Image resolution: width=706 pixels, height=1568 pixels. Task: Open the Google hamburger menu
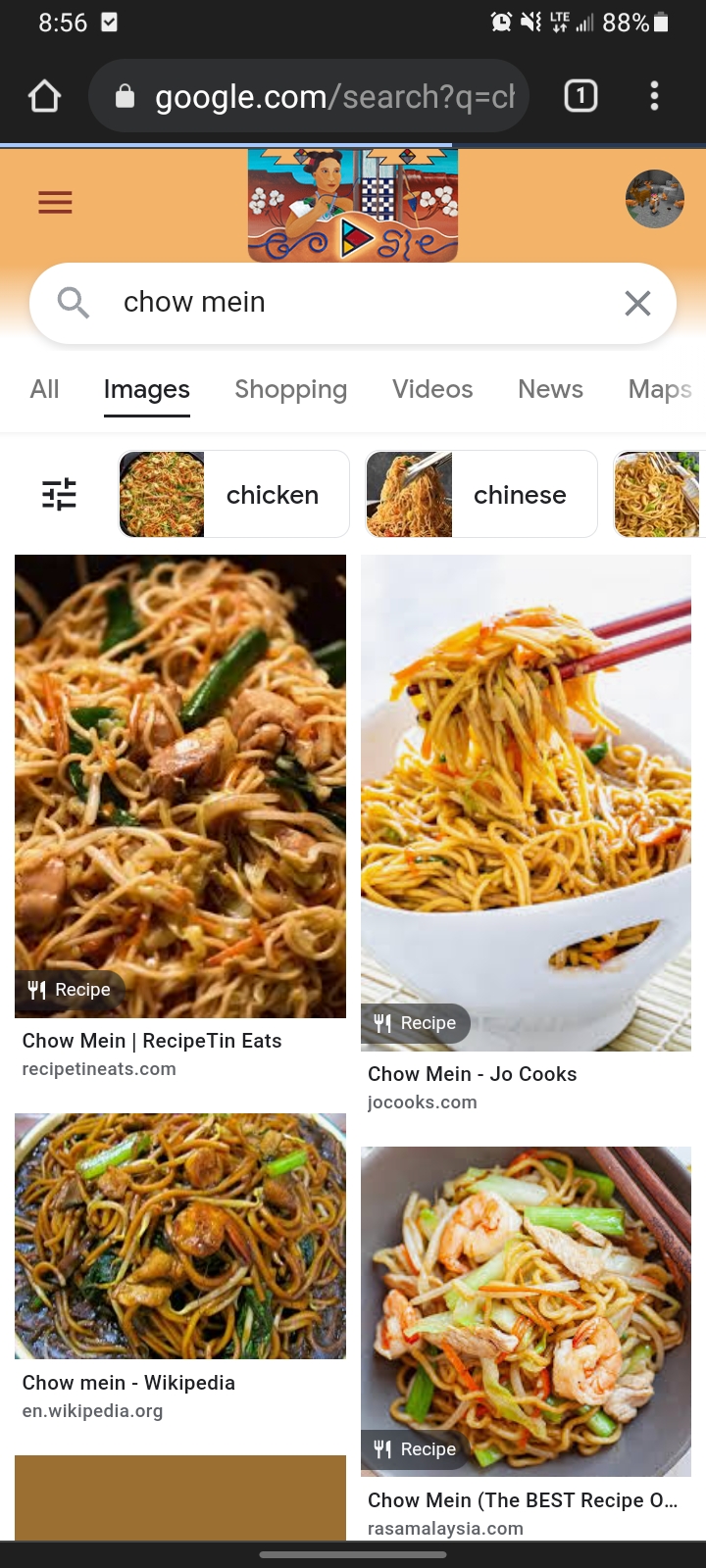click(55, 203)
